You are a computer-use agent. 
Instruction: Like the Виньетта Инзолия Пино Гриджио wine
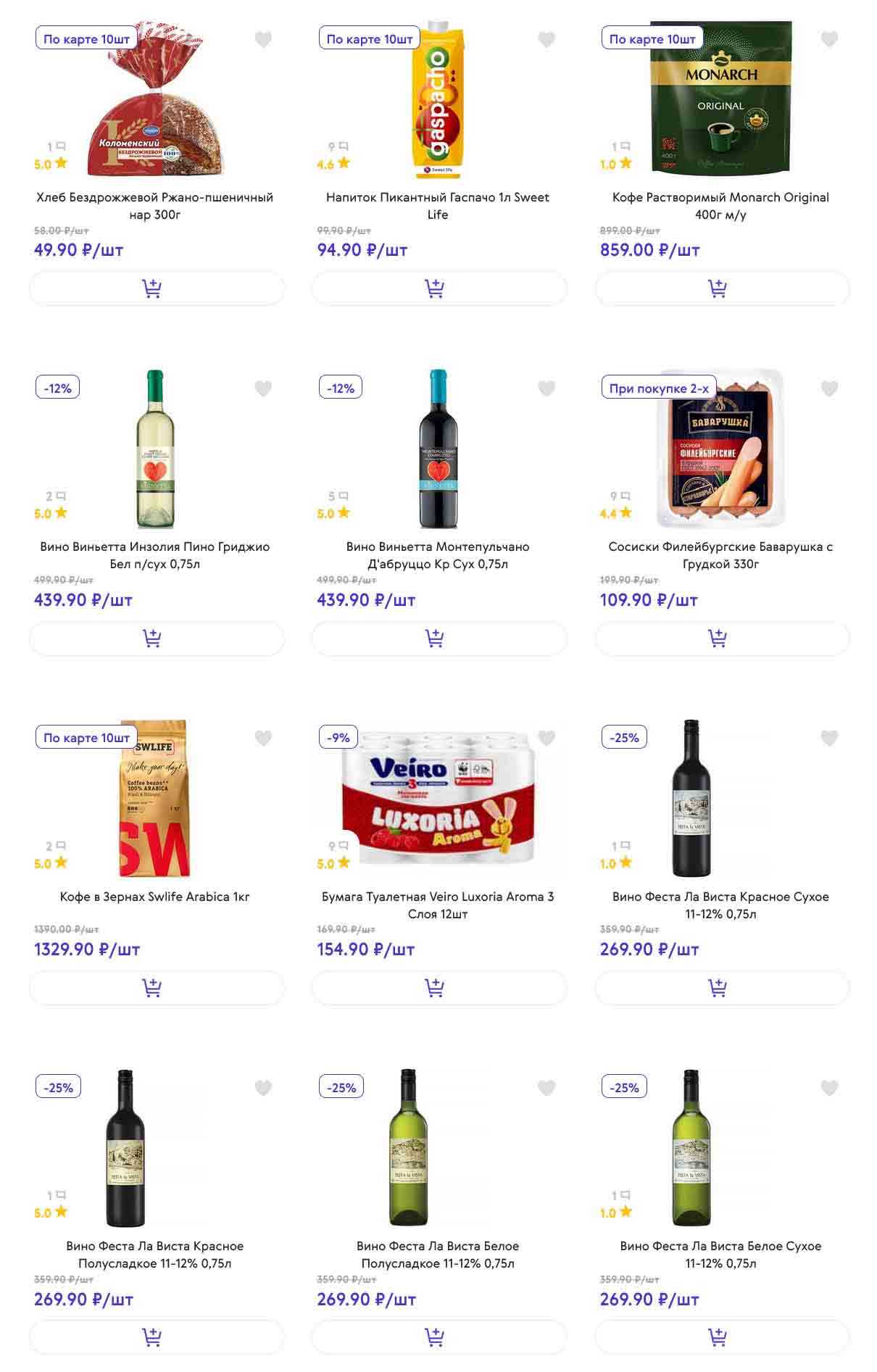[263, 389]
